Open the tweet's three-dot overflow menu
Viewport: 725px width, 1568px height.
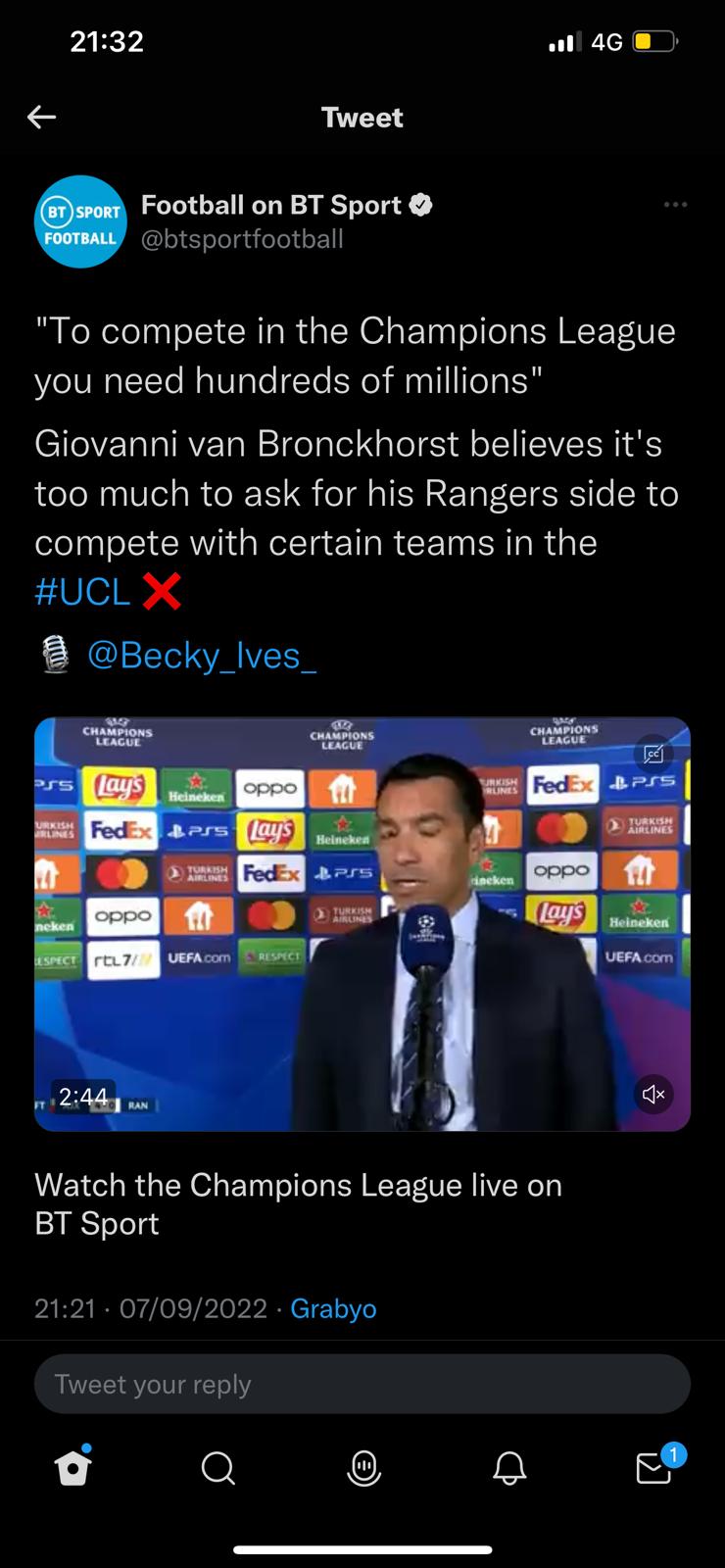(675, 205)
